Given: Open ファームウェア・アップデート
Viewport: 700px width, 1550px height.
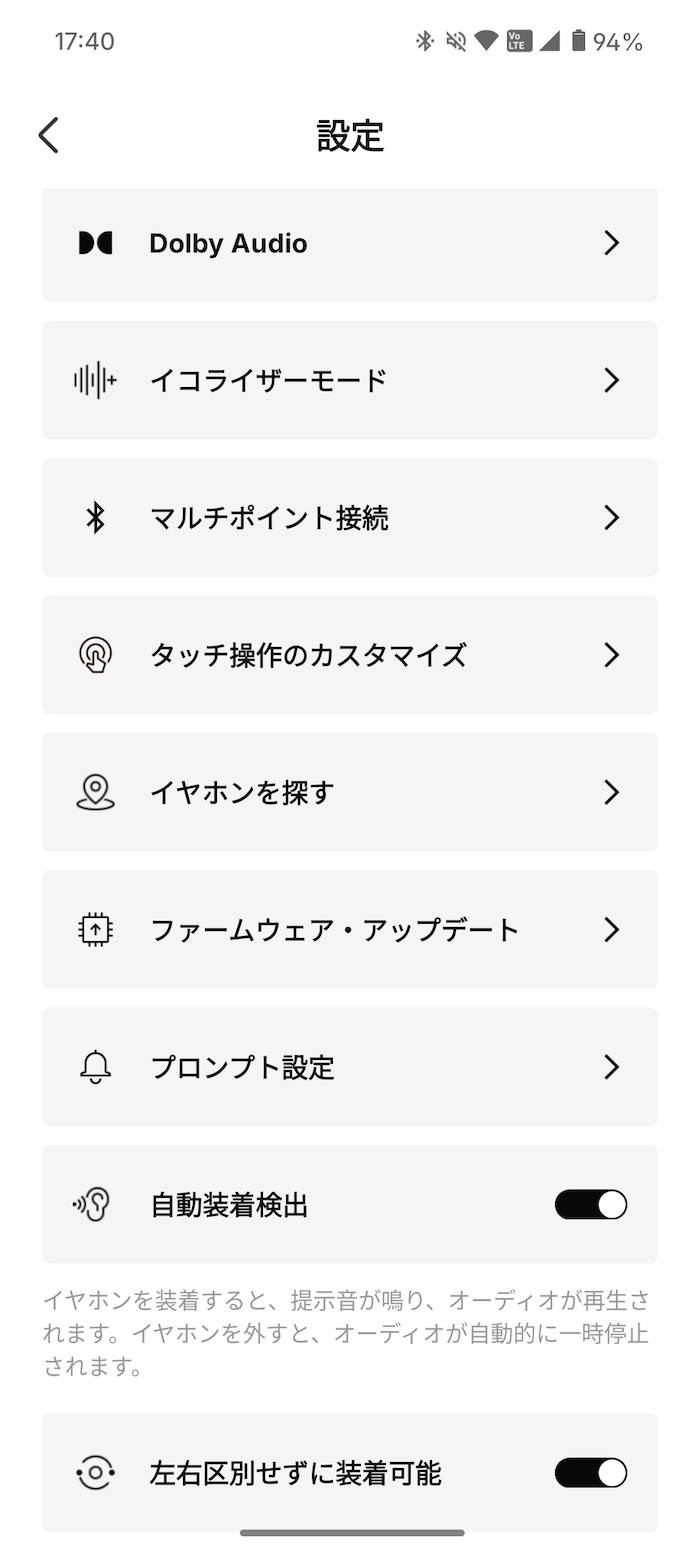Looking at the screenshot, I should pos(350,930).
